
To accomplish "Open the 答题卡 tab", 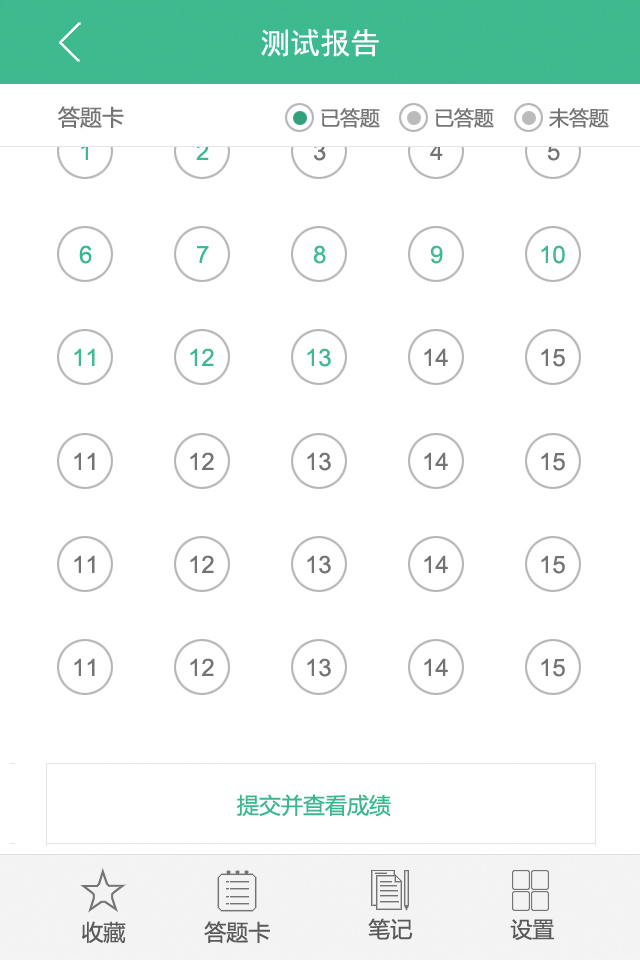I will tap(237, 907).
